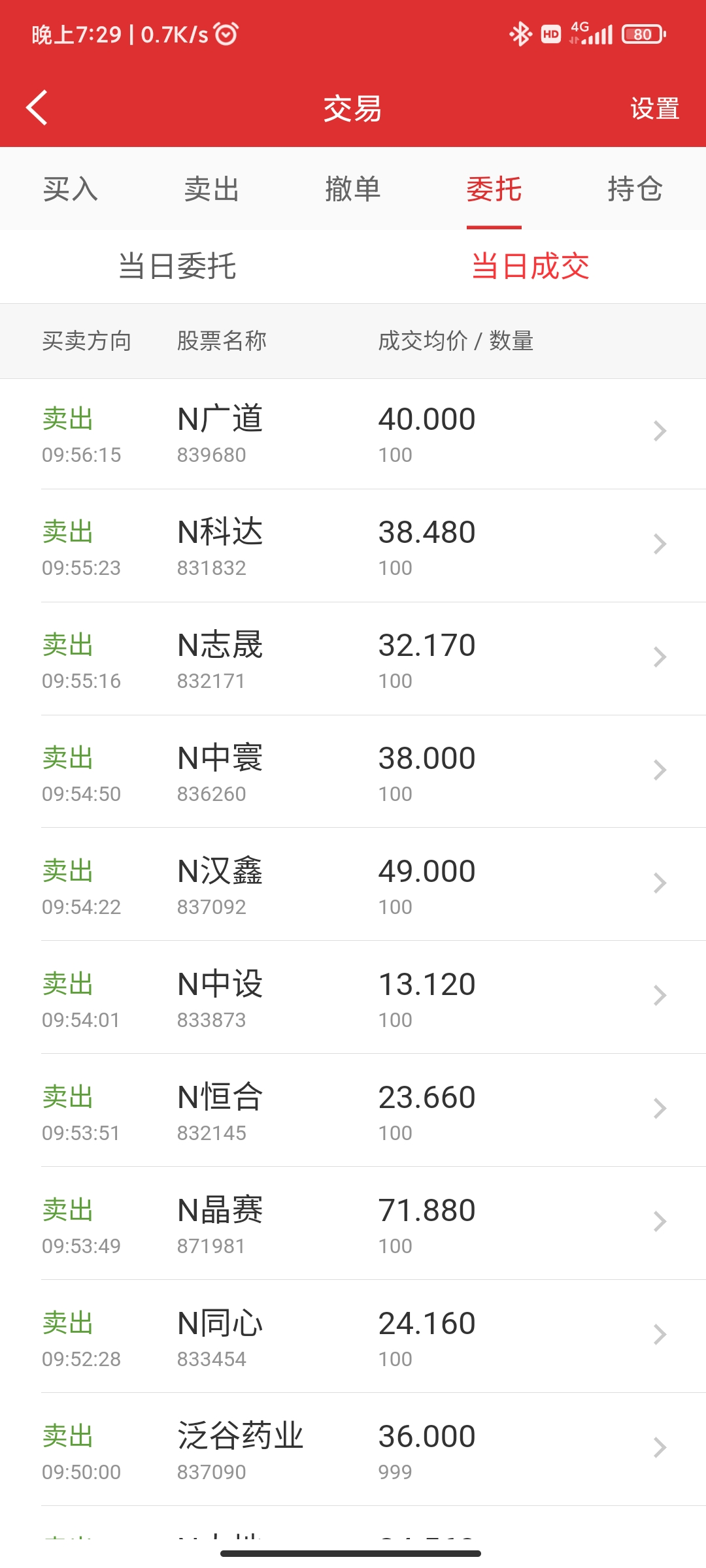Open the N同心 833454 trade details

[x=353, y=1337]
